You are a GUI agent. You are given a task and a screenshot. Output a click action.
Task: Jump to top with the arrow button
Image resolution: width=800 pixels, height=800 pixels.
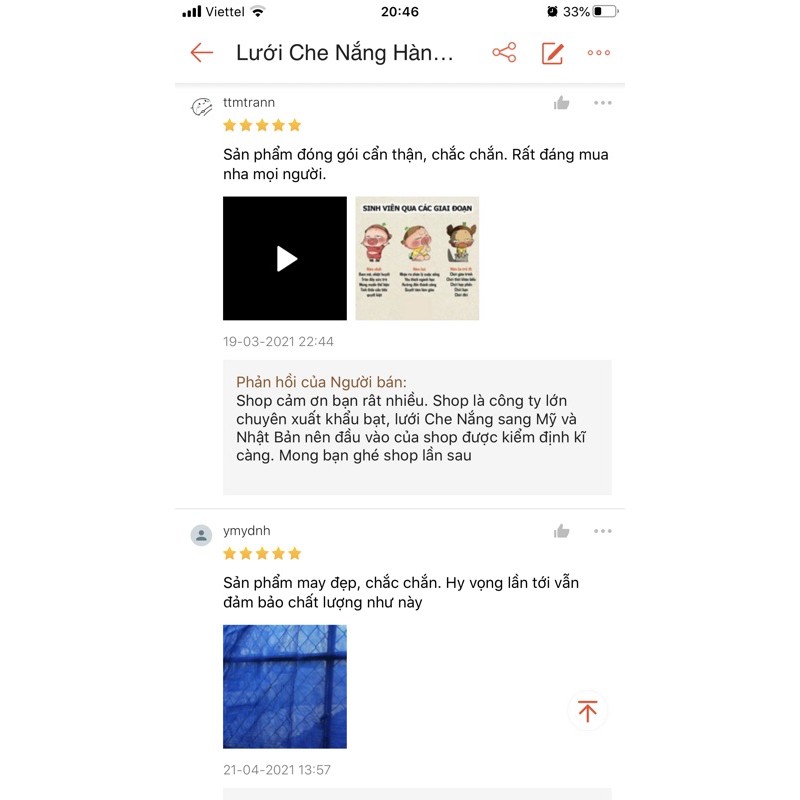click(587, 711)
